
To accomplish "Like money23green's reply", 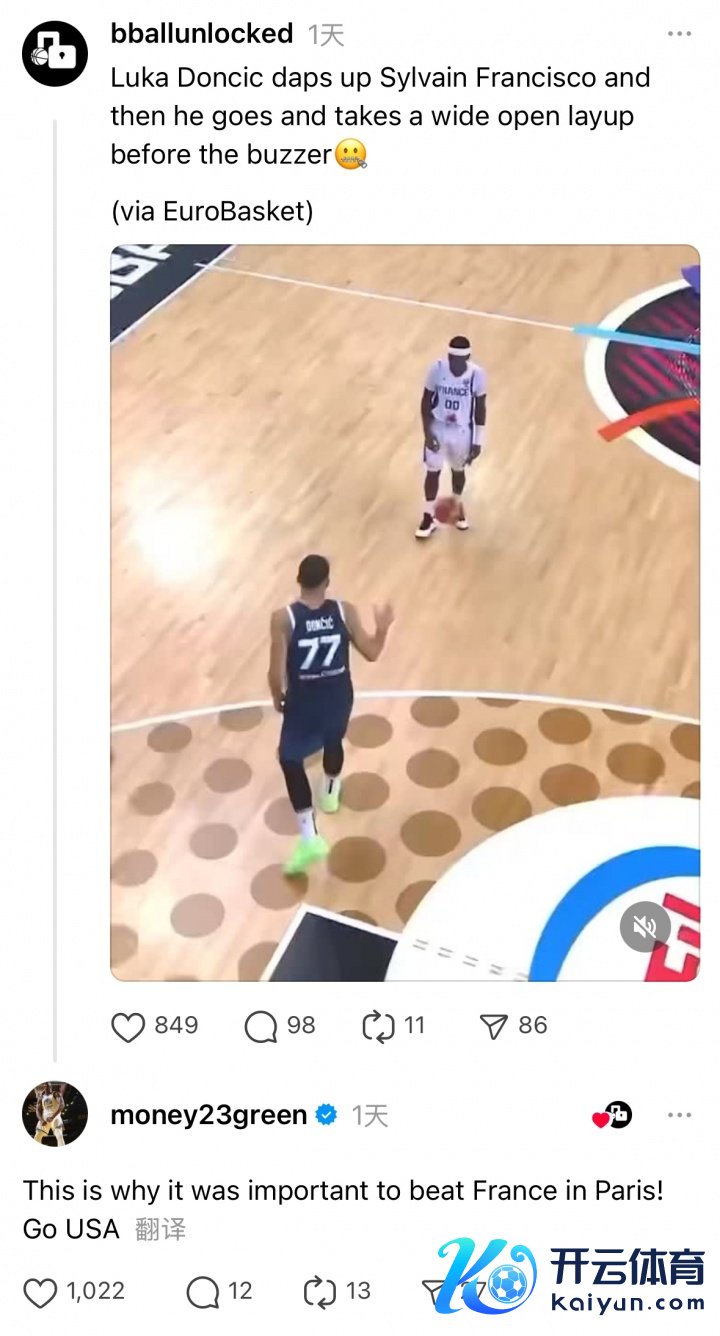I will coord(40,1292).
